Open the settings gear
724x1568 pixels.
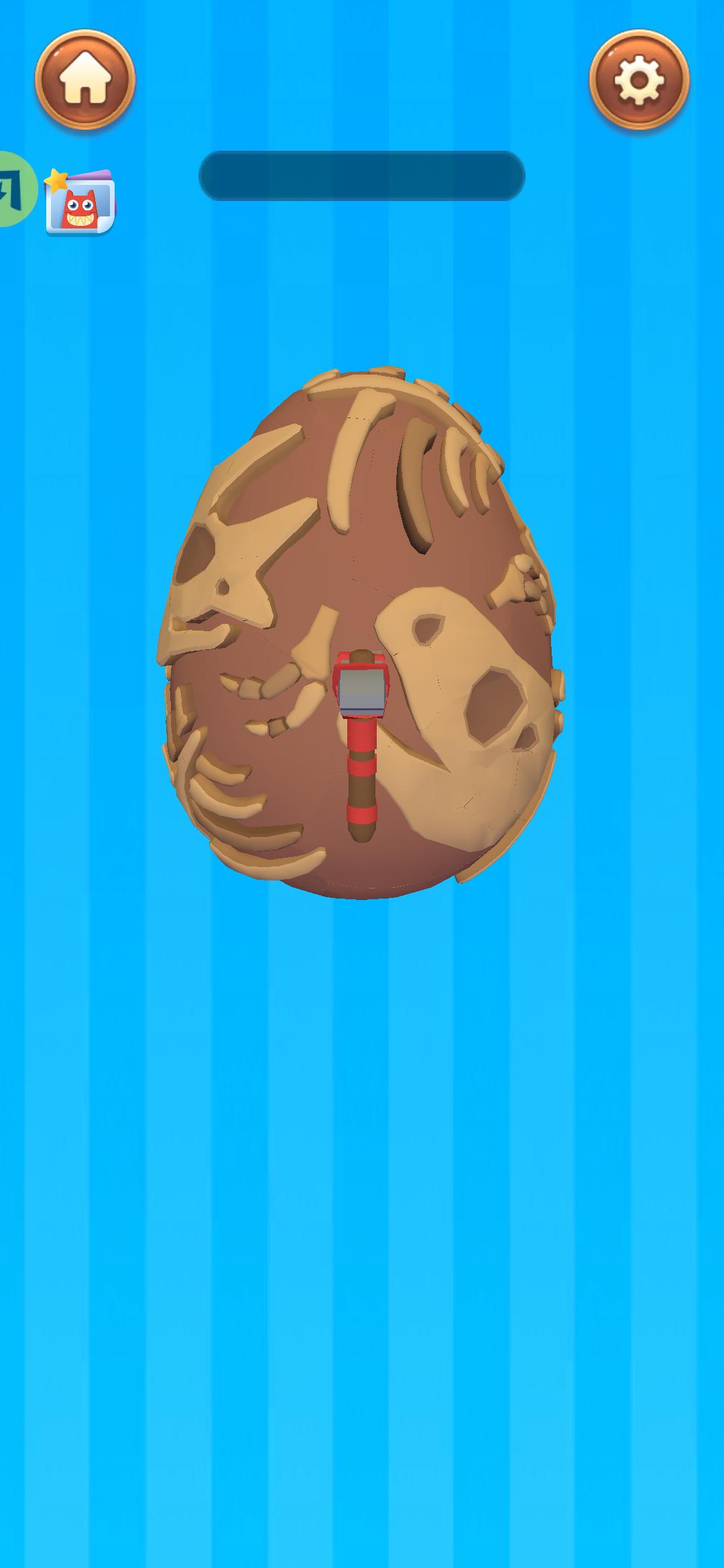coord(639,80)
